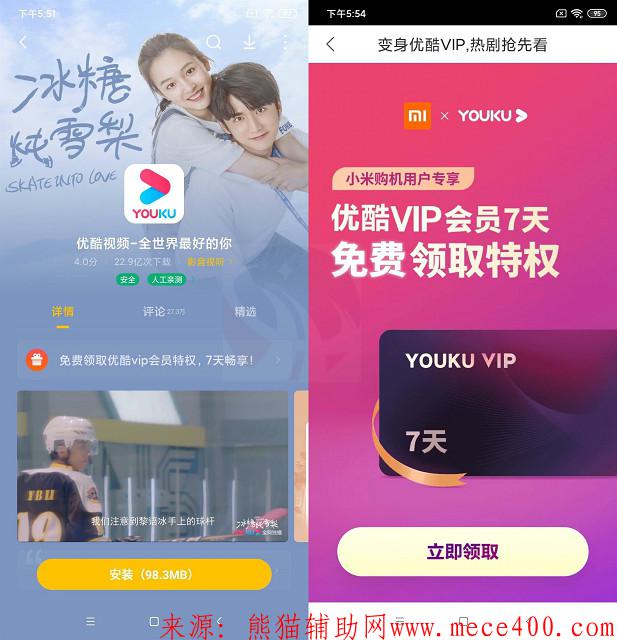The image size is (617, 640).
Task: Go back from the Youku app detail page
Action: 23,43
